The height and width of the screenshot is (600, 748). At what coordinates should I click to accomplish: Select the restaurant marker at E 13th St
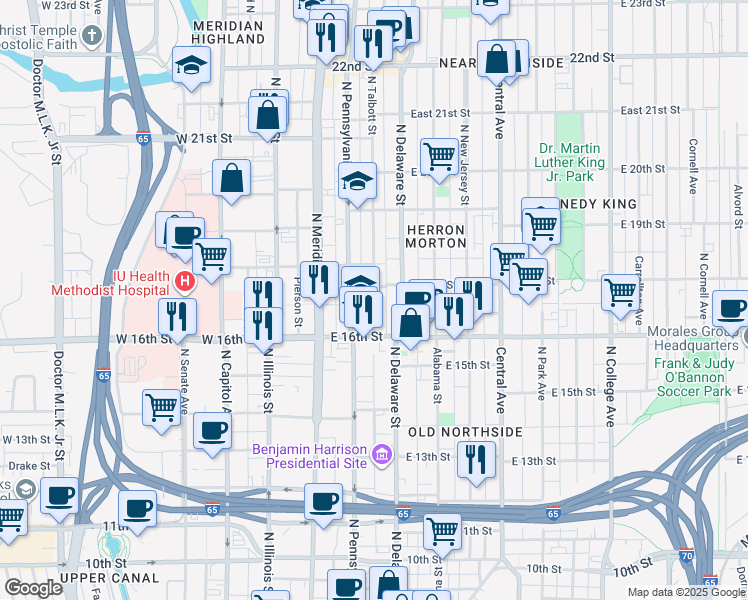(476, 459)
